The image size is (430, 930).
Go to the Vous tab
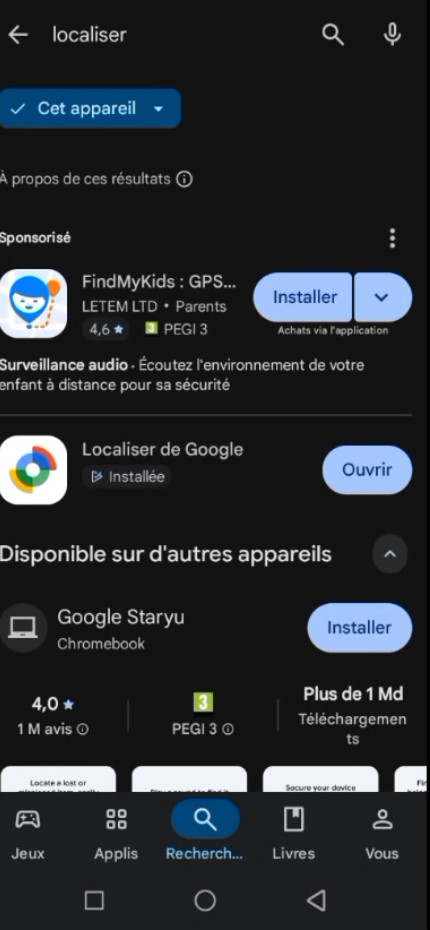(382, 835)
